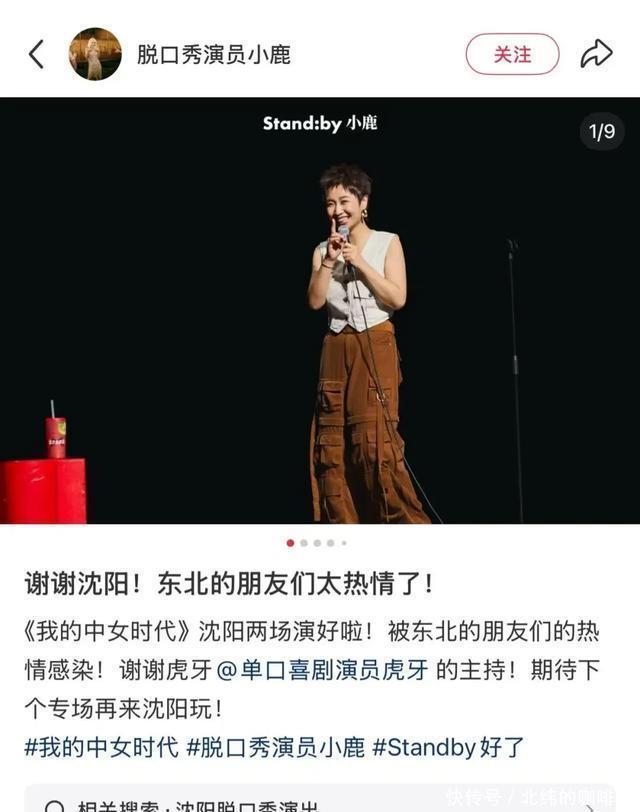This screenshot has width=640, height=812.
Task: Open the mention @单口喜剧演员虎牙
Action: tap(327, 670)
